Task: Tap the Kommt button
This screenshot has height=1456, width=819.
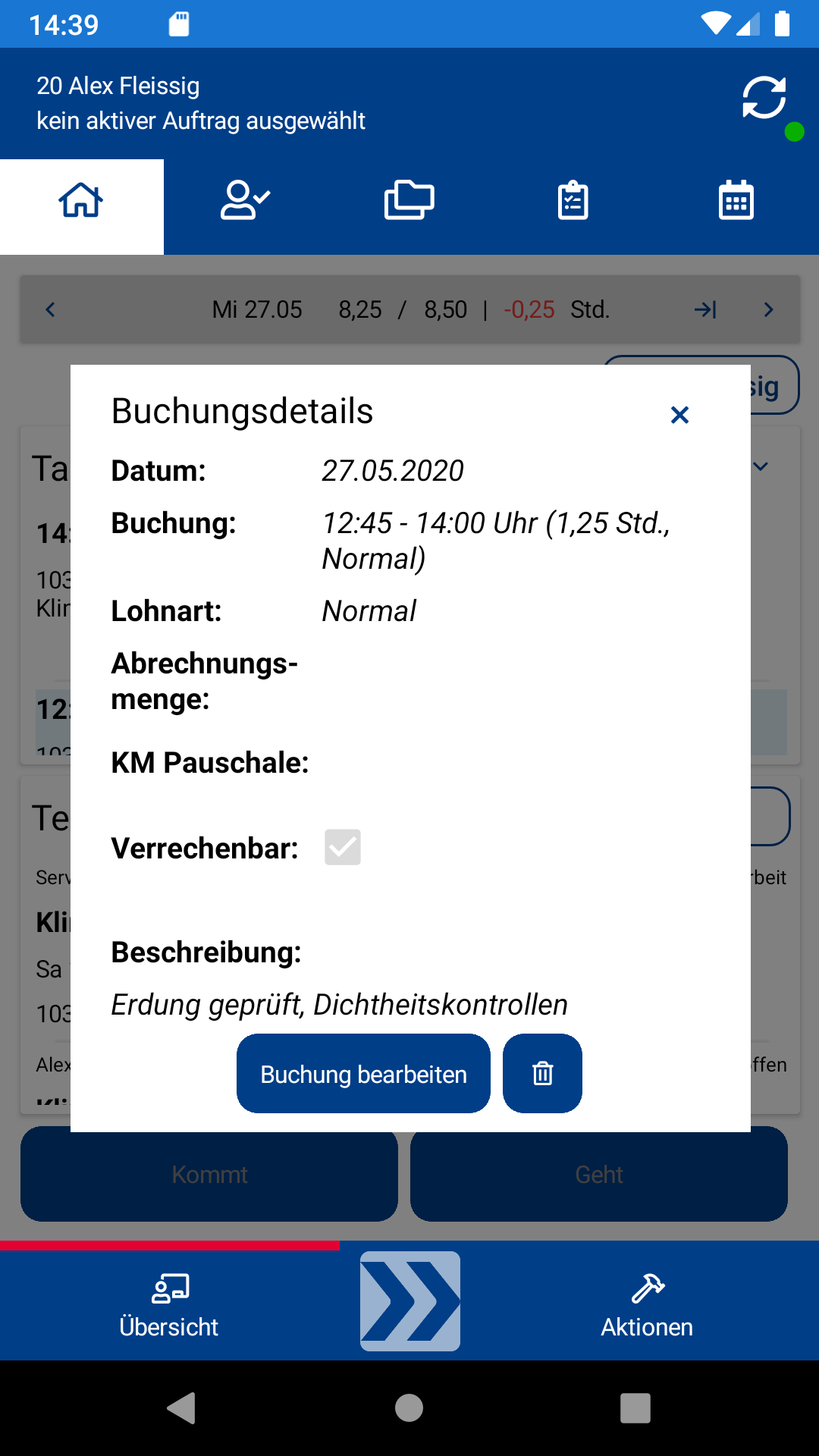Action: pos(209,1174)
